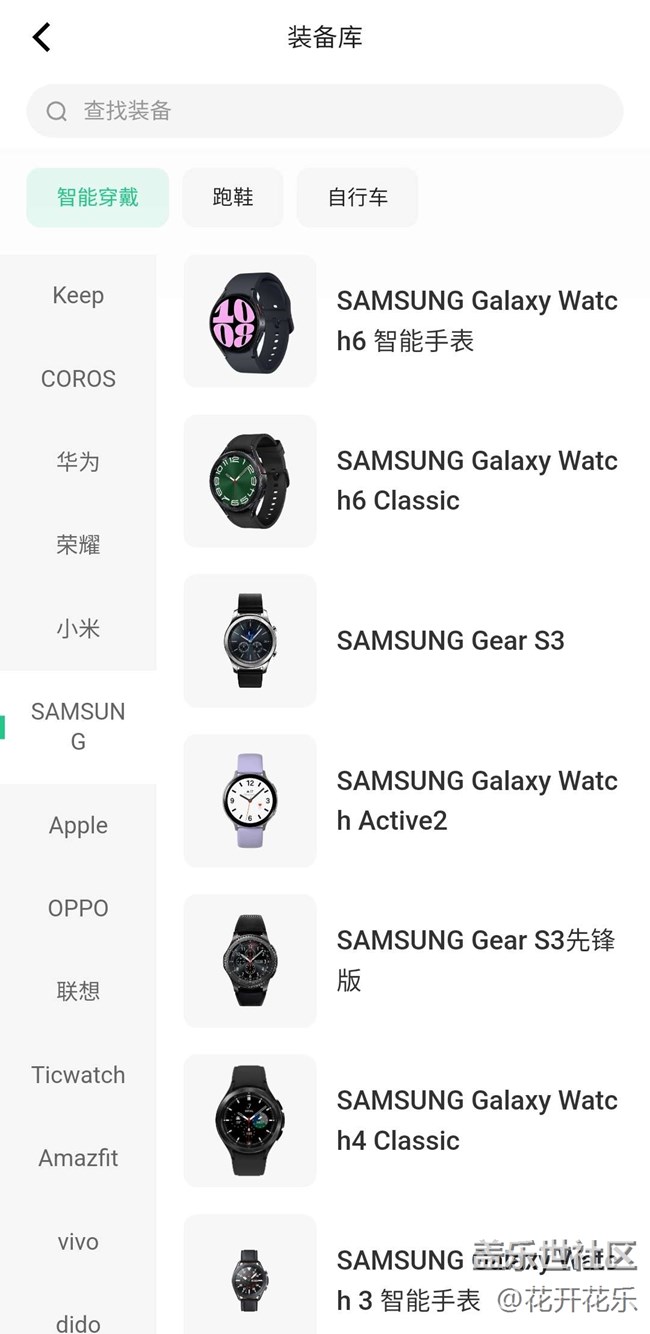The height and width of the screenshot is (1334, 650).
Task: Choose the Keep brand
Action: 78,296
